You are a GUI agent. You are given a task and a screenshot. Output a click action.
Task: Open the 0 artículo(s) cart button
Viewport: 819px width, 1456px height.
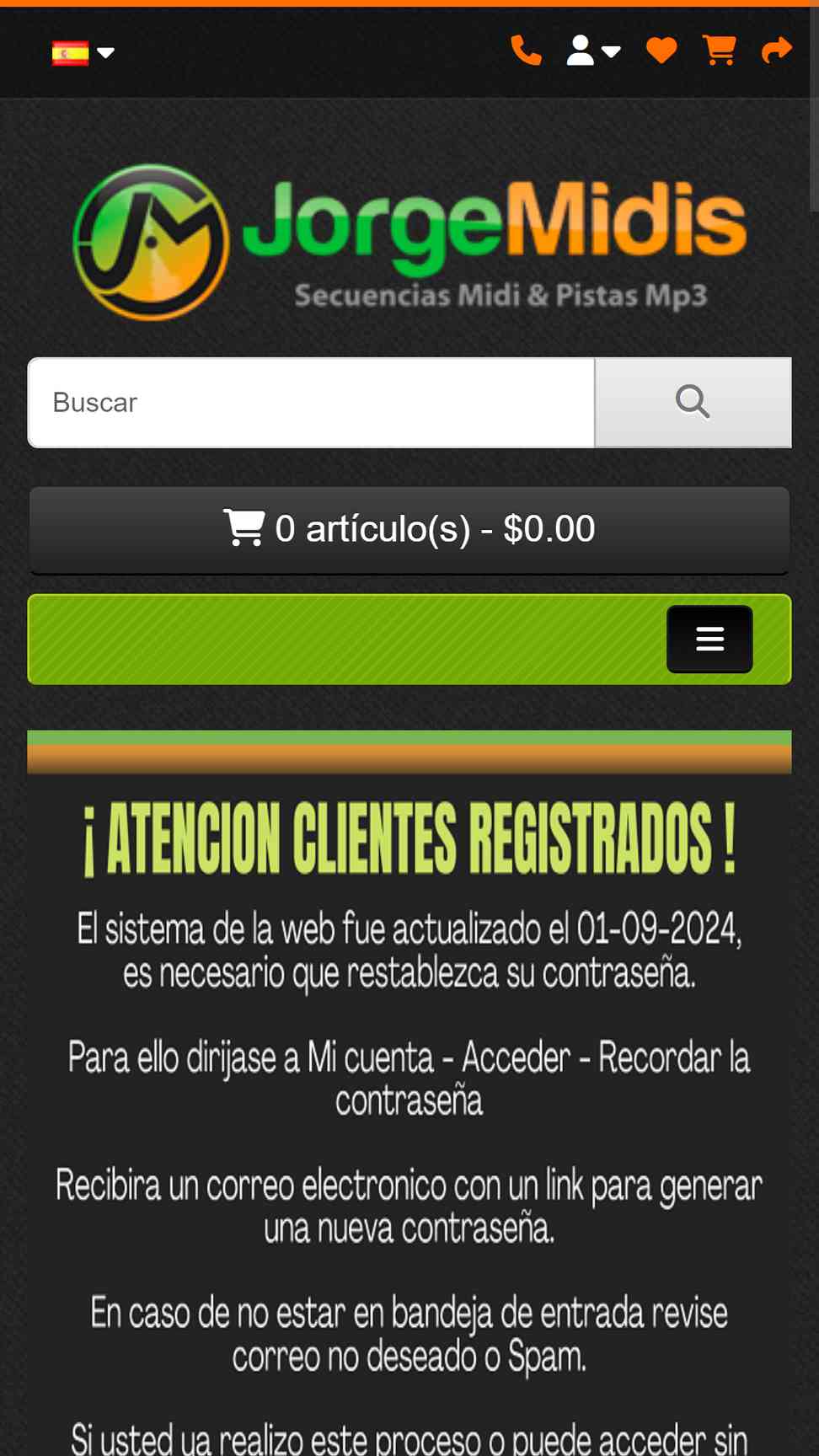[409, 530]
